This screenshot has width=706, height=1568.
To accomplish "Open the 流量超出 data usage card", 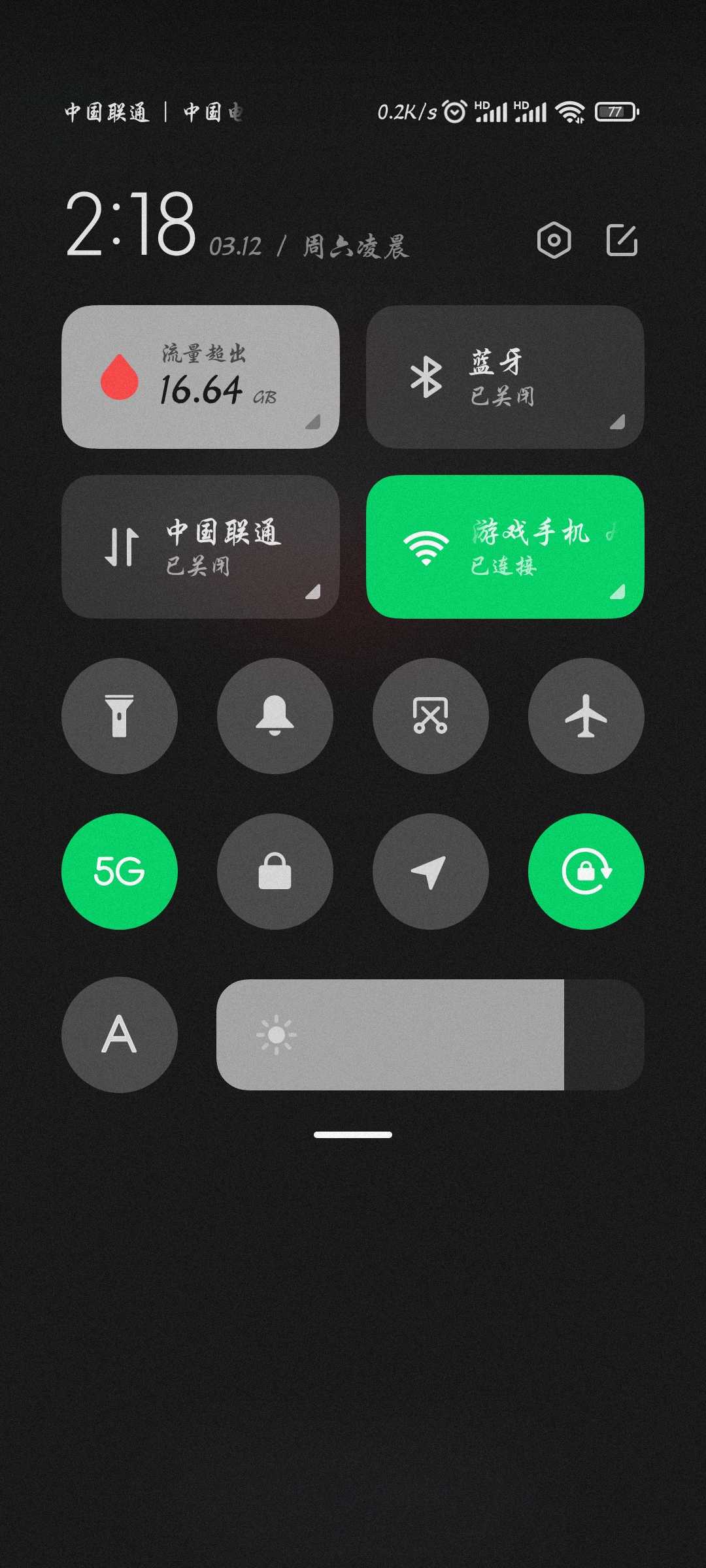I will point(201,377).
